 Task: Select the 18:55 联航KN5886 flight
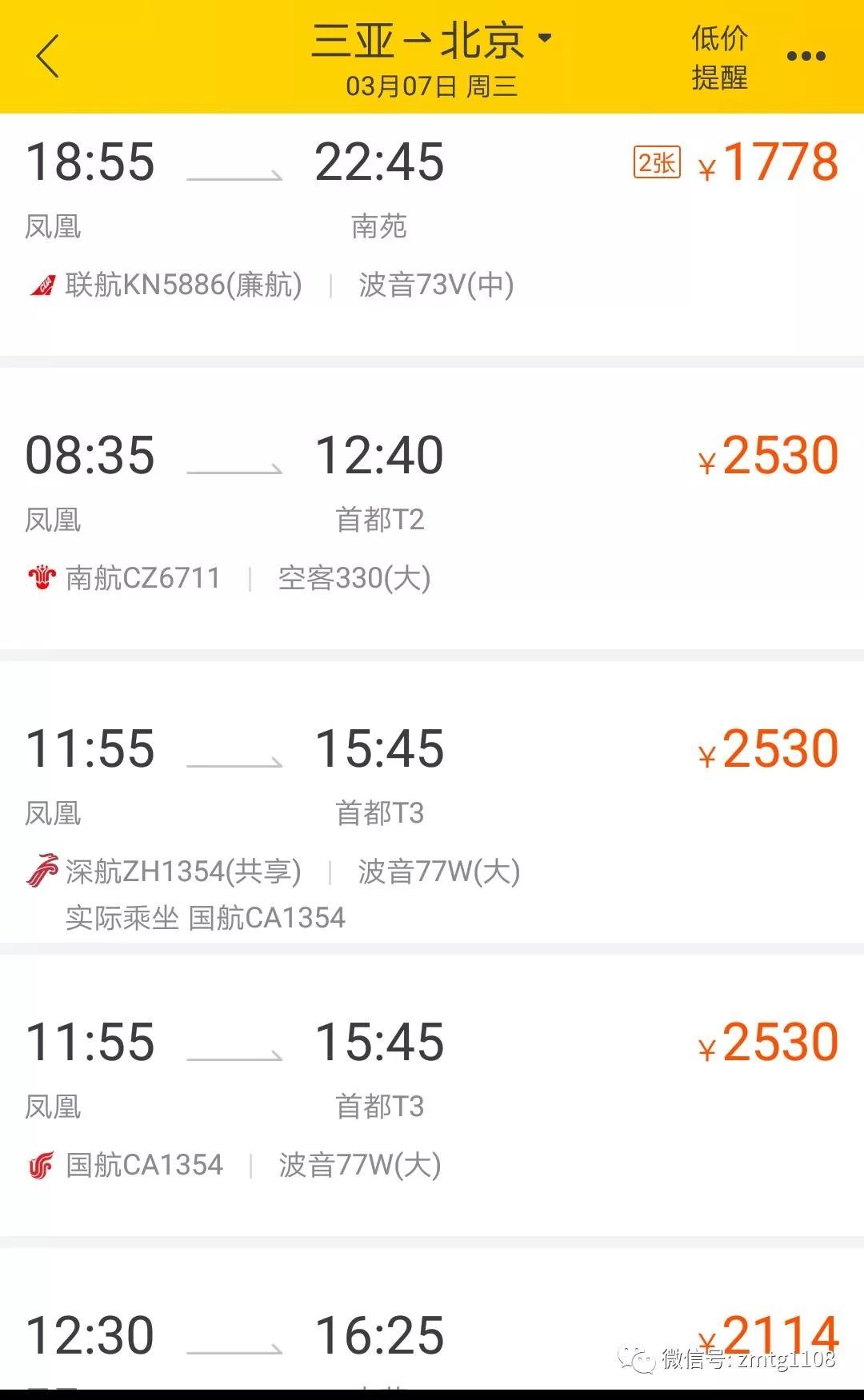coord(432,234)
